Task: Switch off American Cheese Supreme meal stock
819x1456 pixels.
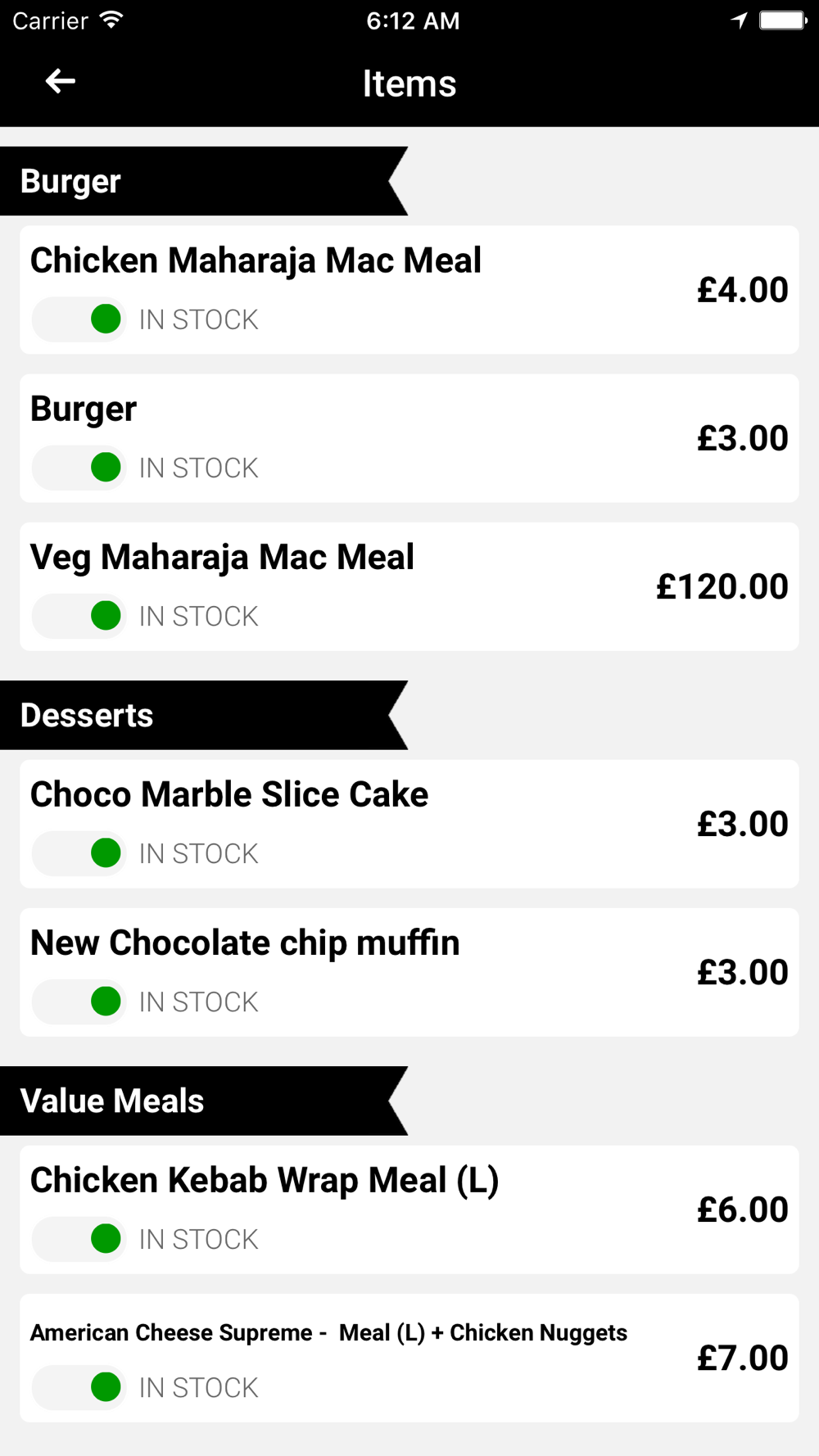Action: [79, 1387]
